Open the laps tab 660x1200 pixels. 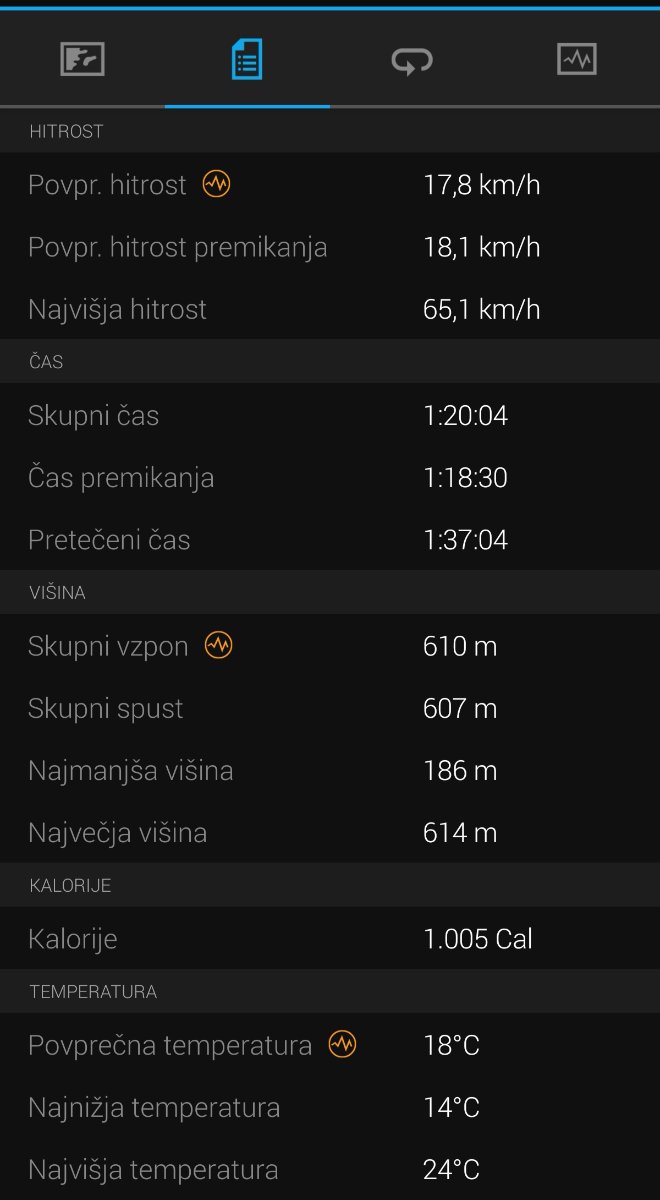pos(412,60)
